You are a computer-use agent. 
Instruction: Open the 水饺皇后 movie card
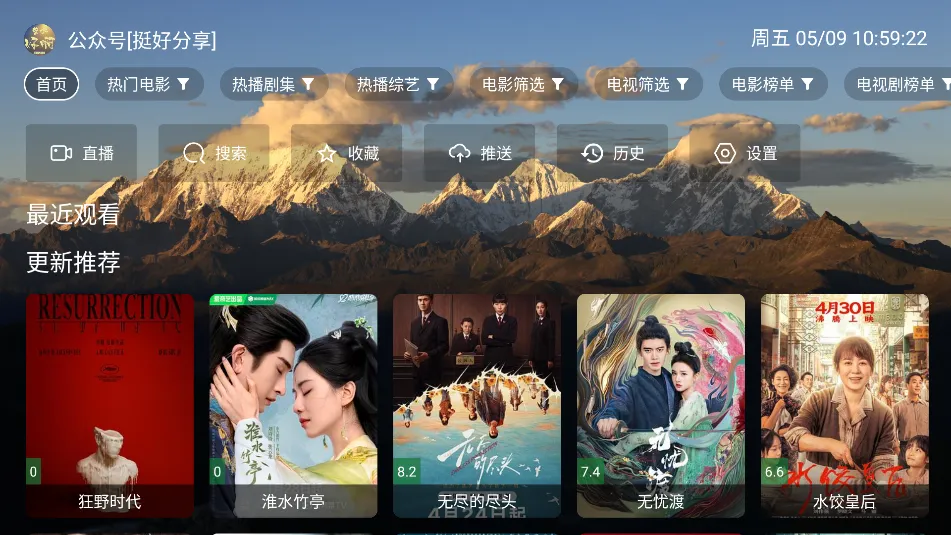pyautogui.click(x=844, y=405)
